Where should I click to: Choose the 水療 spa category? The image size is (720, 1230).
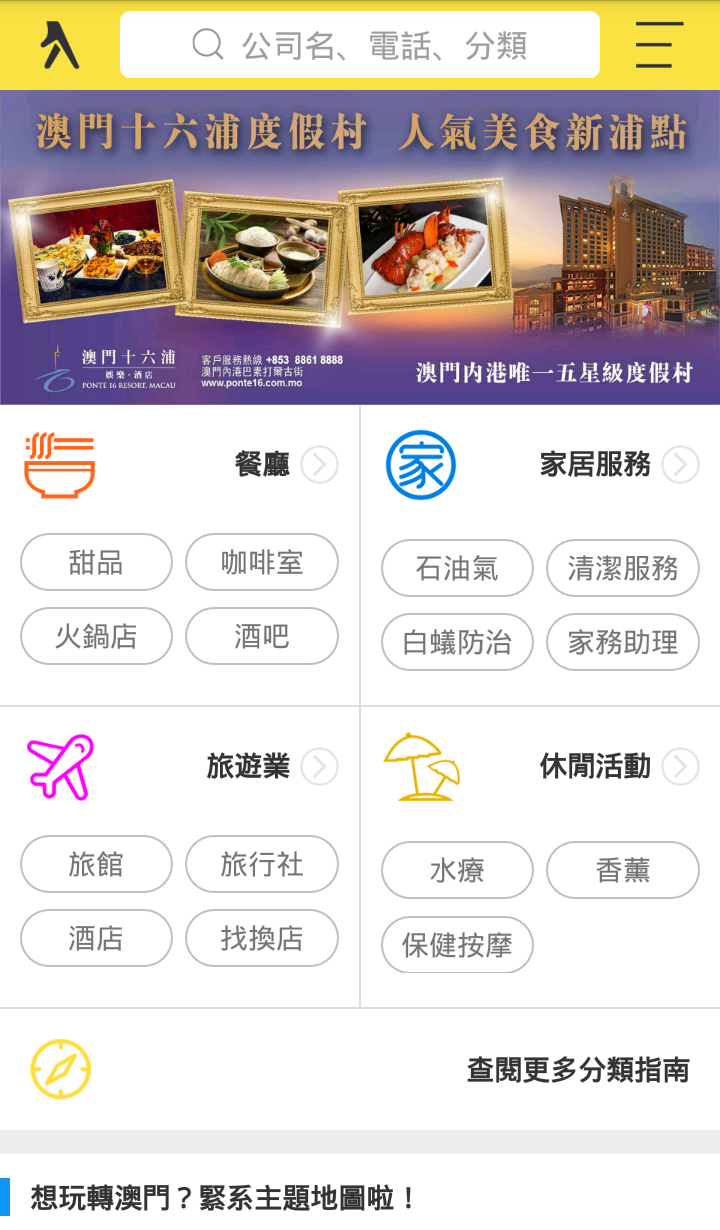pyautogui.click(x=457, y=870)
